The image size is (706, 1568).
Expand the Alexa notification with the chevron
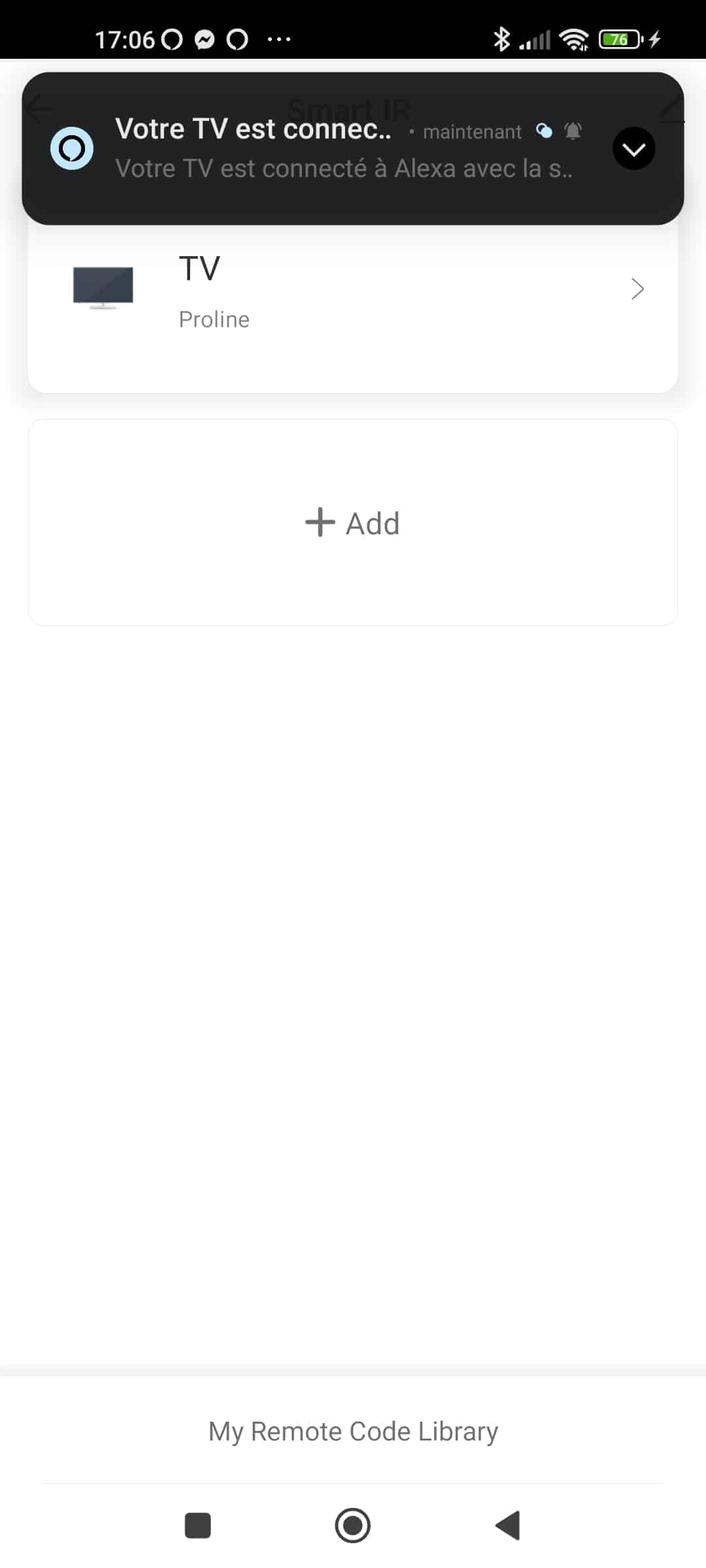point(633,149)
